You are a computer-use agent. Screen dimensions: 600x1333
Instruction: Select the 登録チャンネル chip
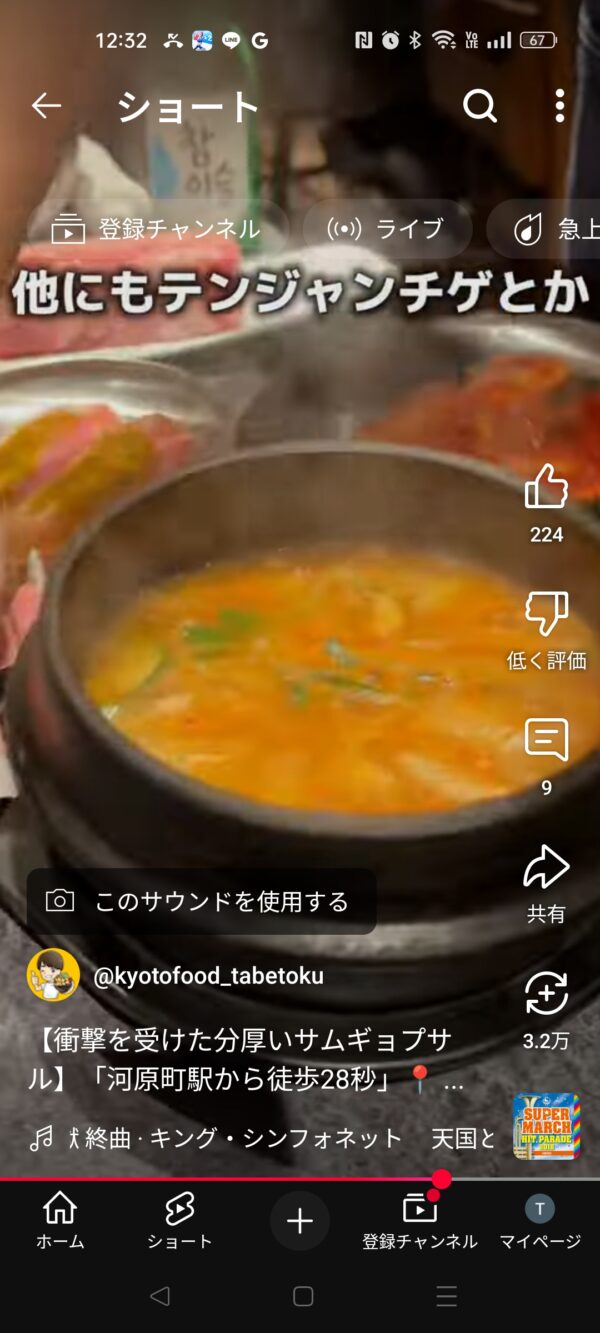coord(157,229)
